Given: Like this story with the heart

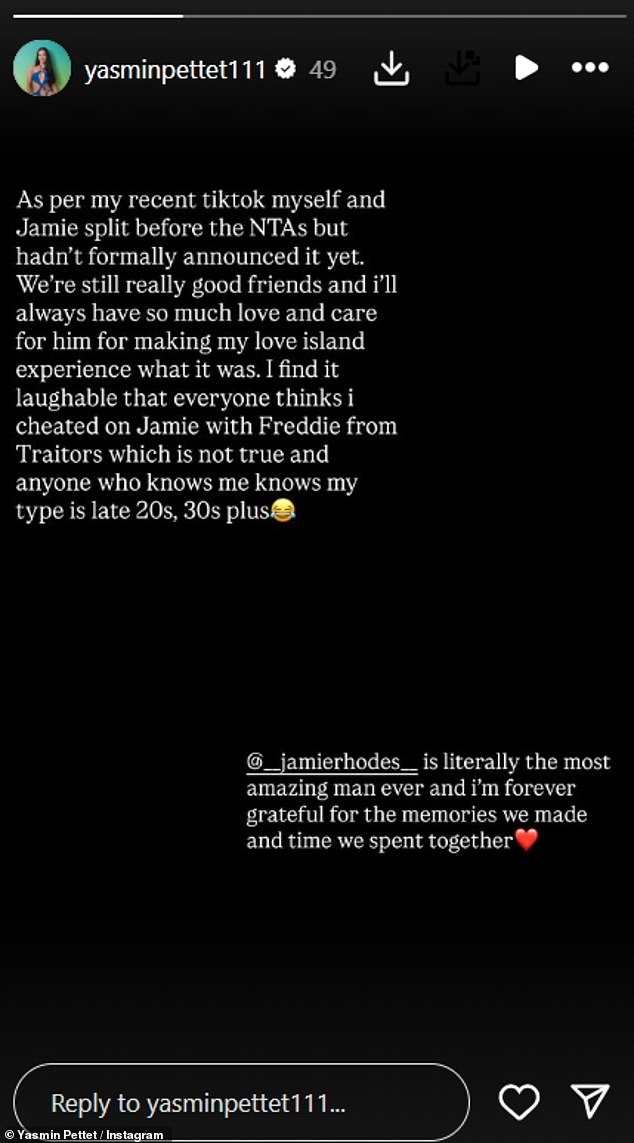Looking at the screenshot, I should click(x=519, y=1103).
